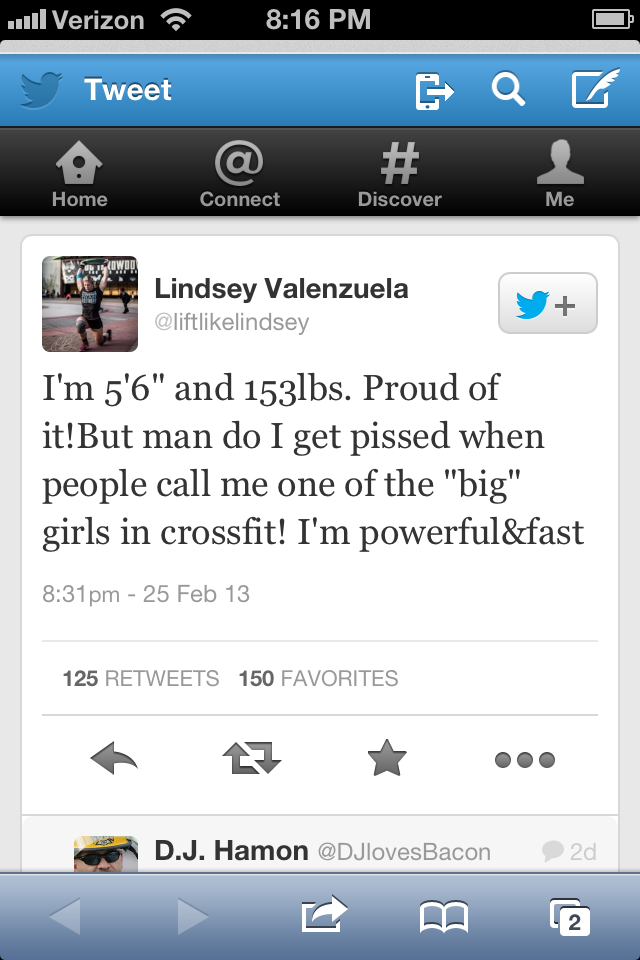Favorite this tweet with the star
This screenshot has width=640, height=960.
click(x=387, y=760)
